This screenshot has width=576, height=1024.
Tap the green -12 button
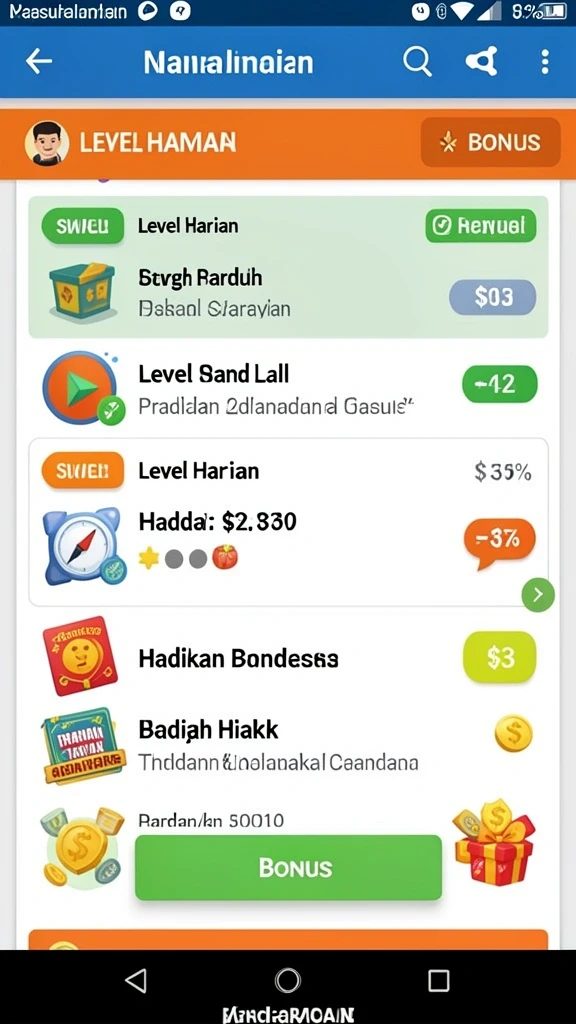500,384
